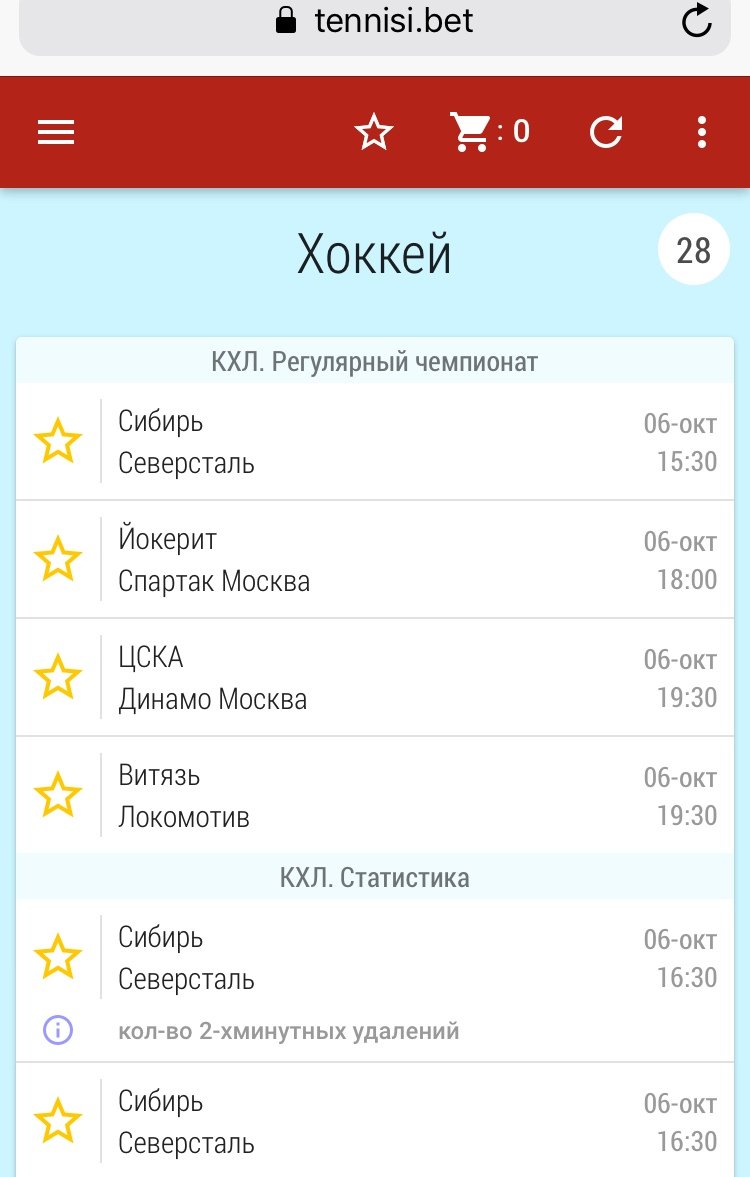Refresh the odds in the red toolbar

coord(606,132)
